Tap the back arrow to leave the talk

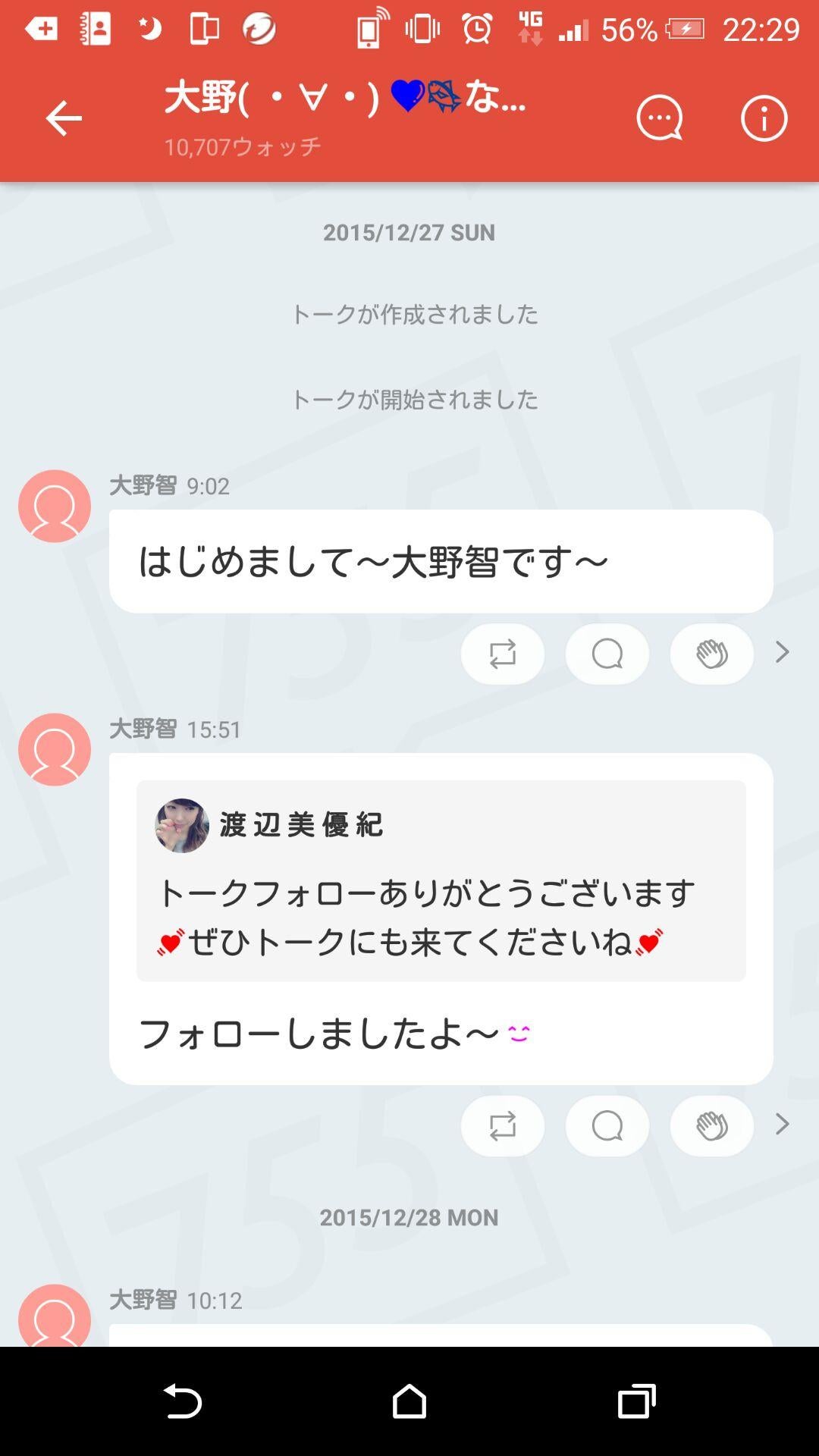64,118
